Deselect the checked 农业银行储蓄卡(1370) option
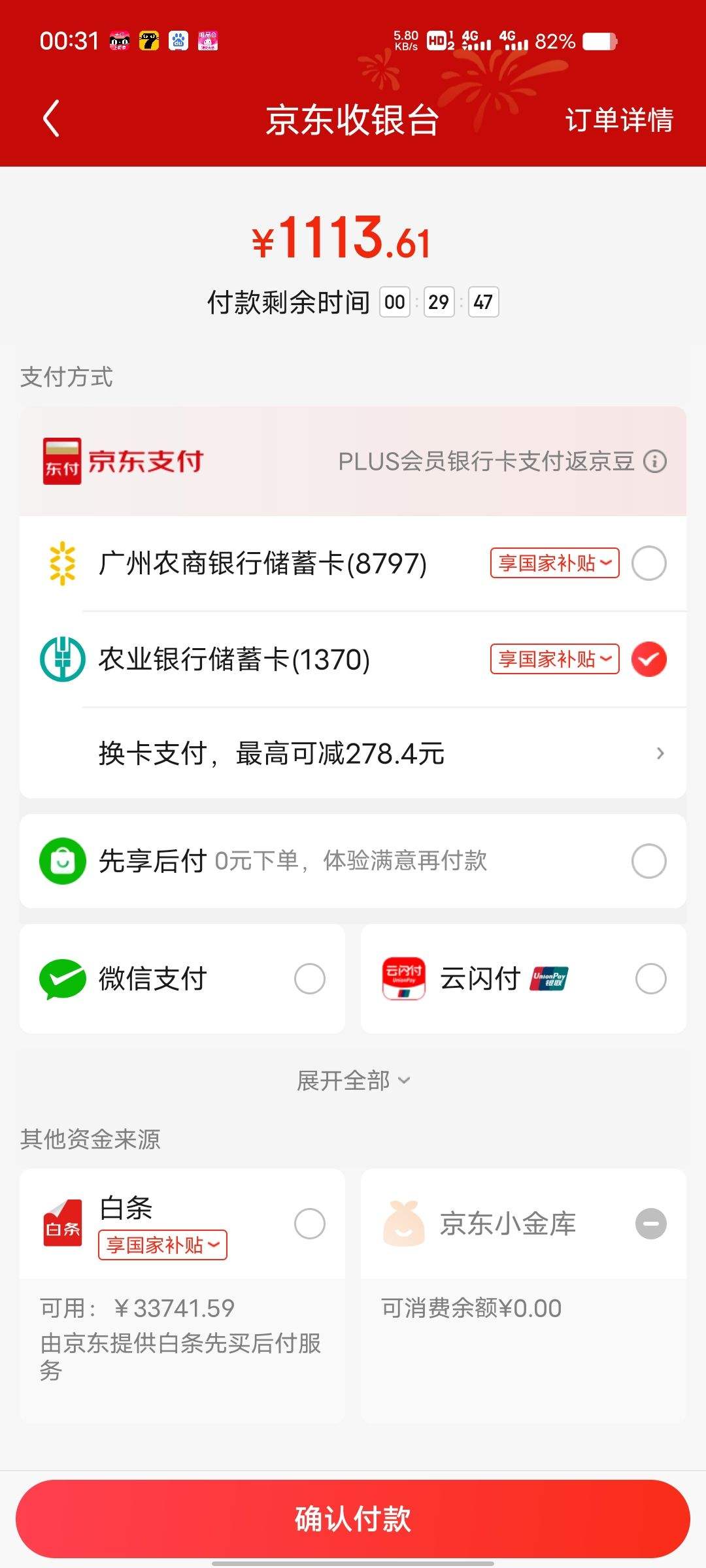Image resolution: width=706 pixels, height=1568 pixels. pyautogui.click(x=648, y=659)
